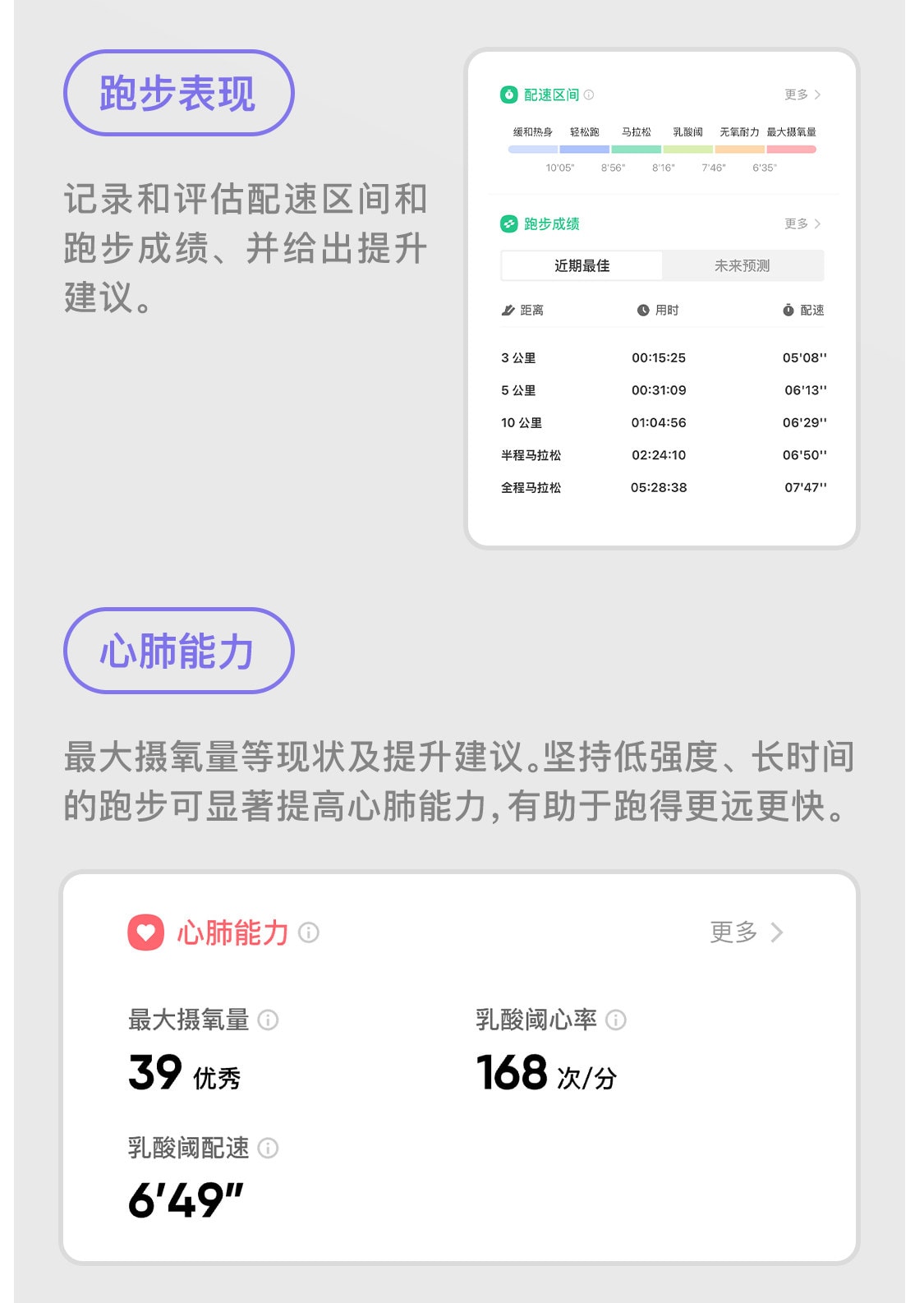This screenshot has height=1303, width=924.
Task: Switch to the 未来预测 tab
Action: (743, 265)
